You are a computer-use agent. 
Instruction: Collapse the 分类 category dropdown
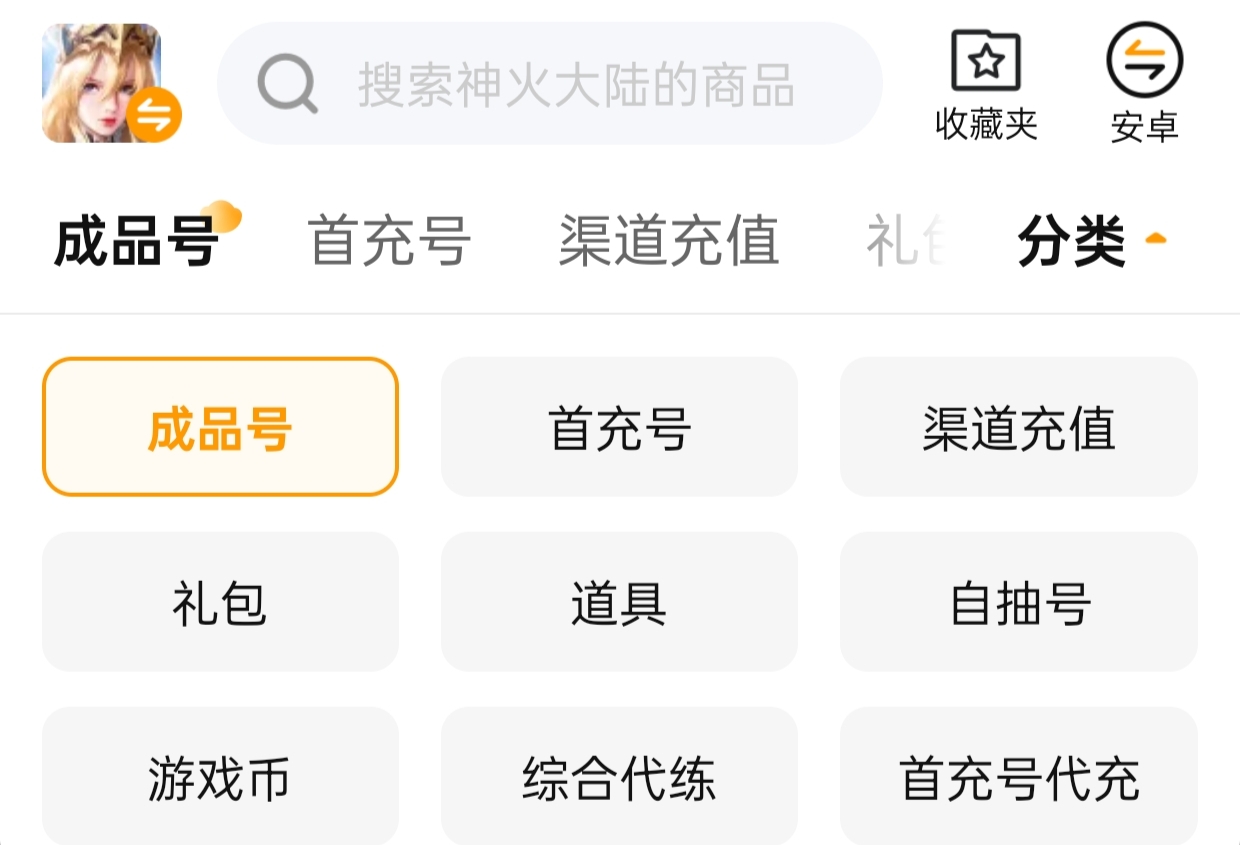click(x=1090, y=241)
